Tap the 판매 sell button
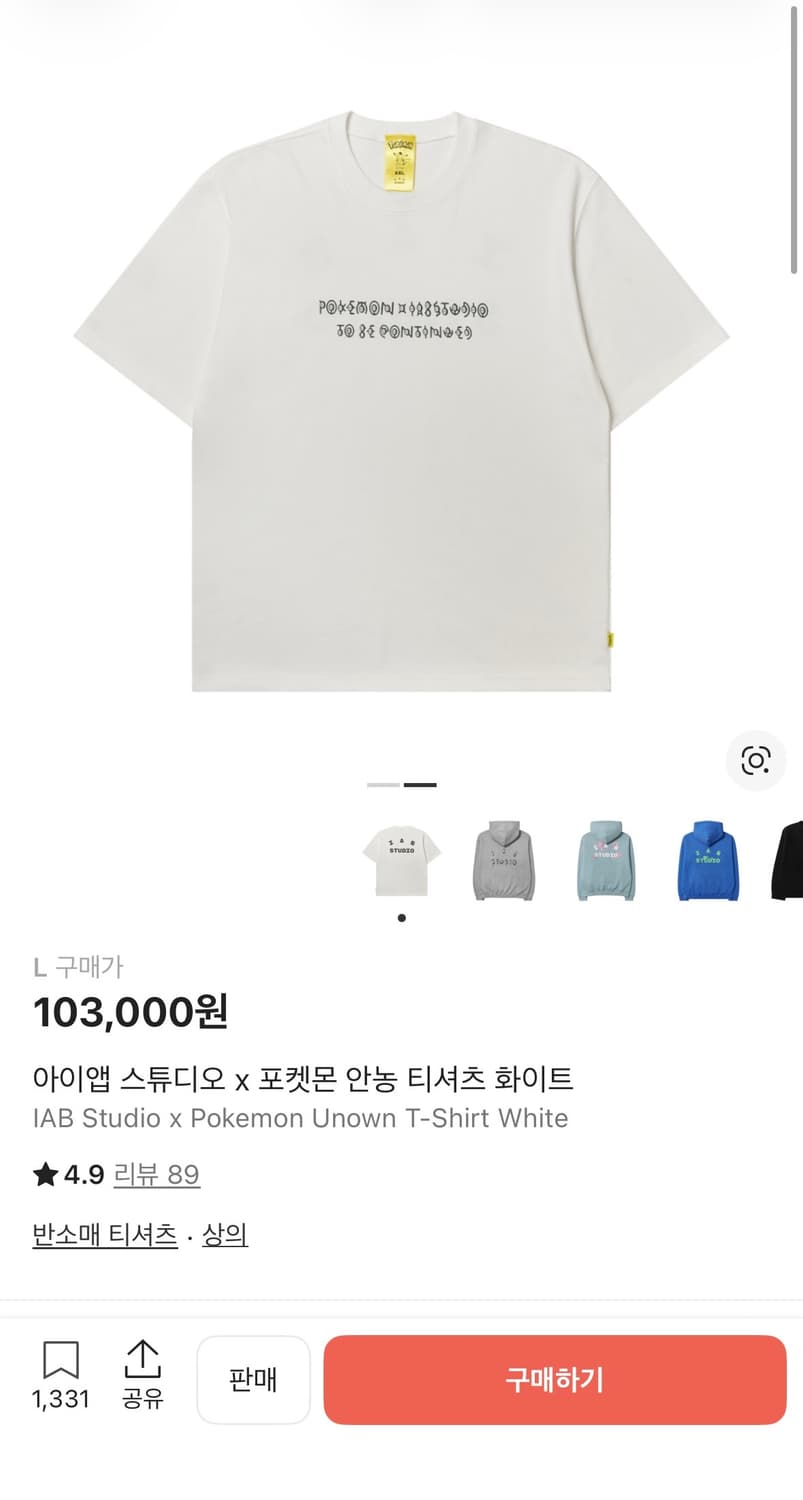Image resolution: width=803 pixels, height=1500 pixels. tap(253, 1380)
